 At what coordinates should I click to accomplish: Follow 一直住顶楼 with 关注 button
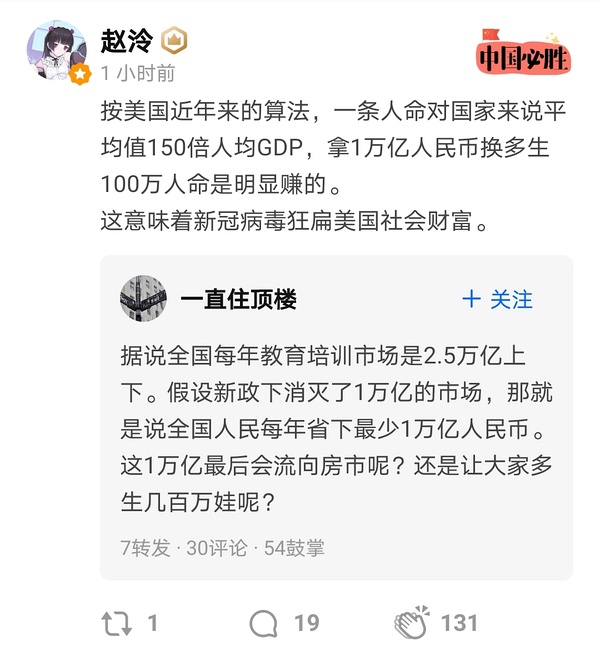point(498,299)
